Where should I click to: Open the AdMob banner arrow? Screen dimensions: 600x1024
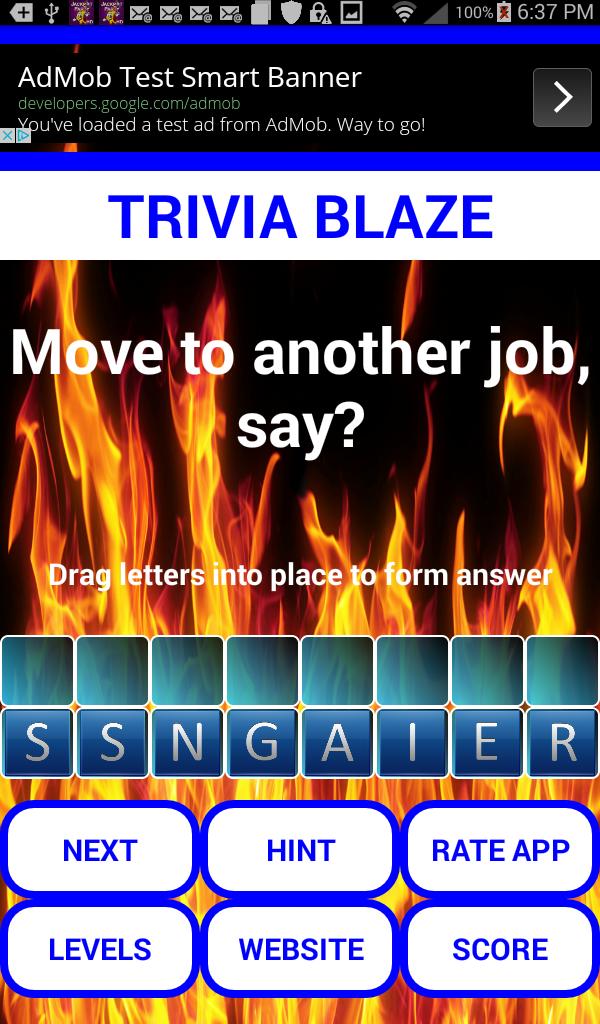pyautogui.click(x=562, y=97)
